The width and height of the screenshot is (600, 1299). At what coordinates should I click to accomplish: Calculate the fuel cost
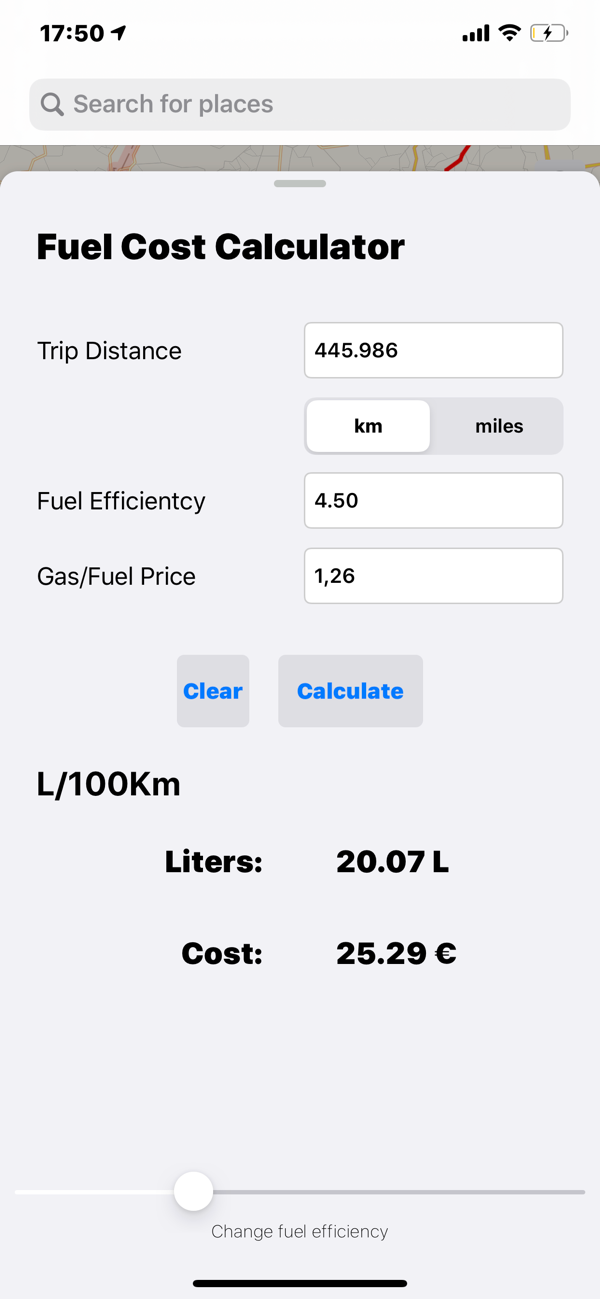pos(350,691)
